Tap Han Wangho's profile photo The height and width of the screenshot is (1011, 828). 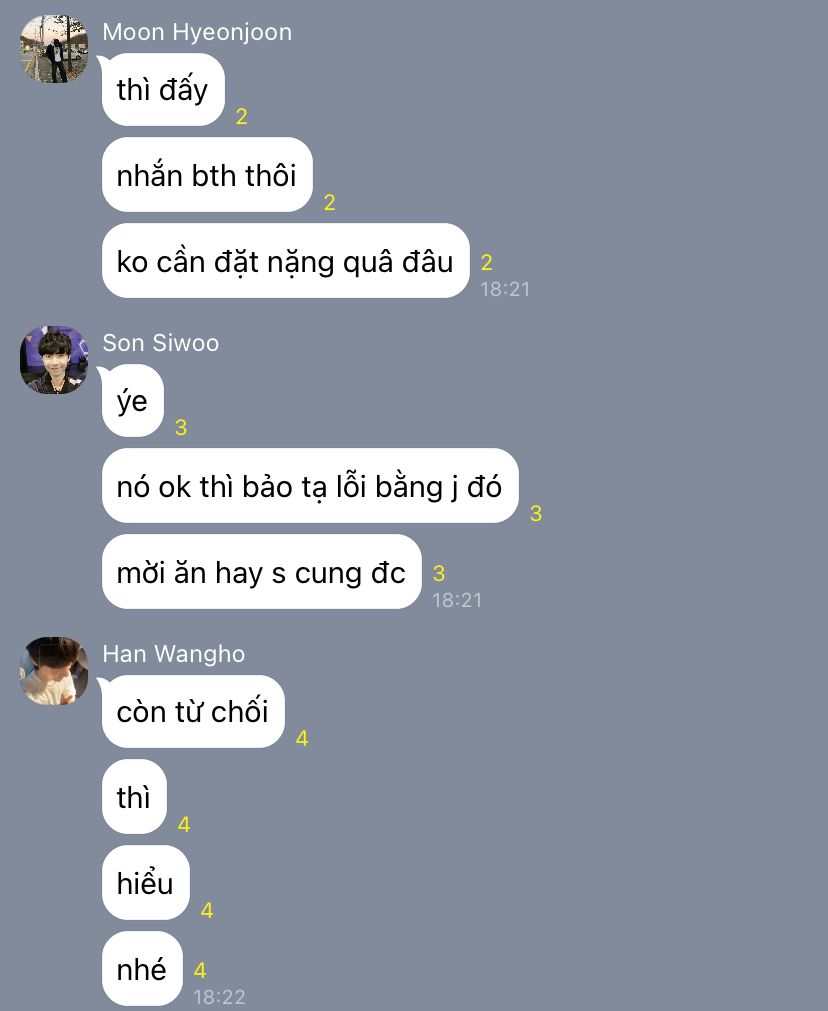point(54,671)
